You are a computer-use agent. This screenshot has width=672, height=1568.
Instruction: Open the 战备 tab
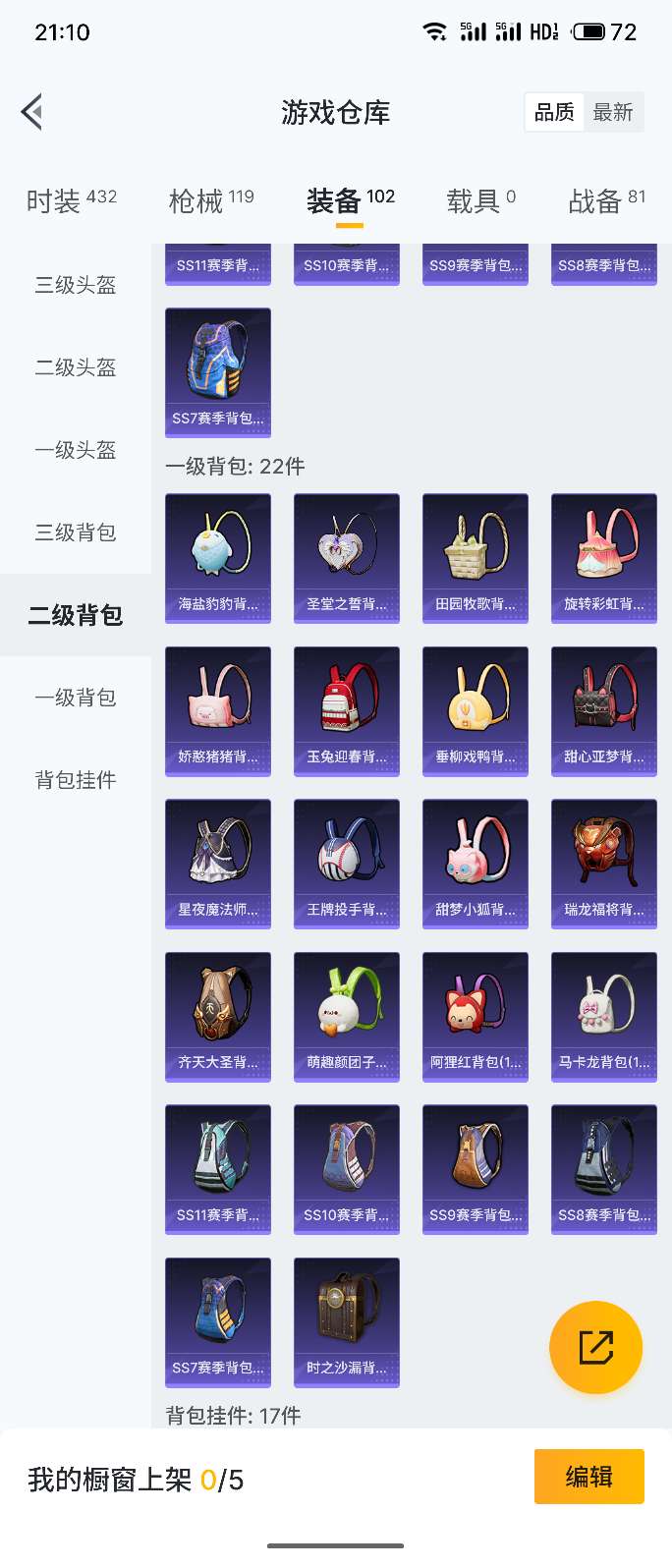(x=606, y=200)
